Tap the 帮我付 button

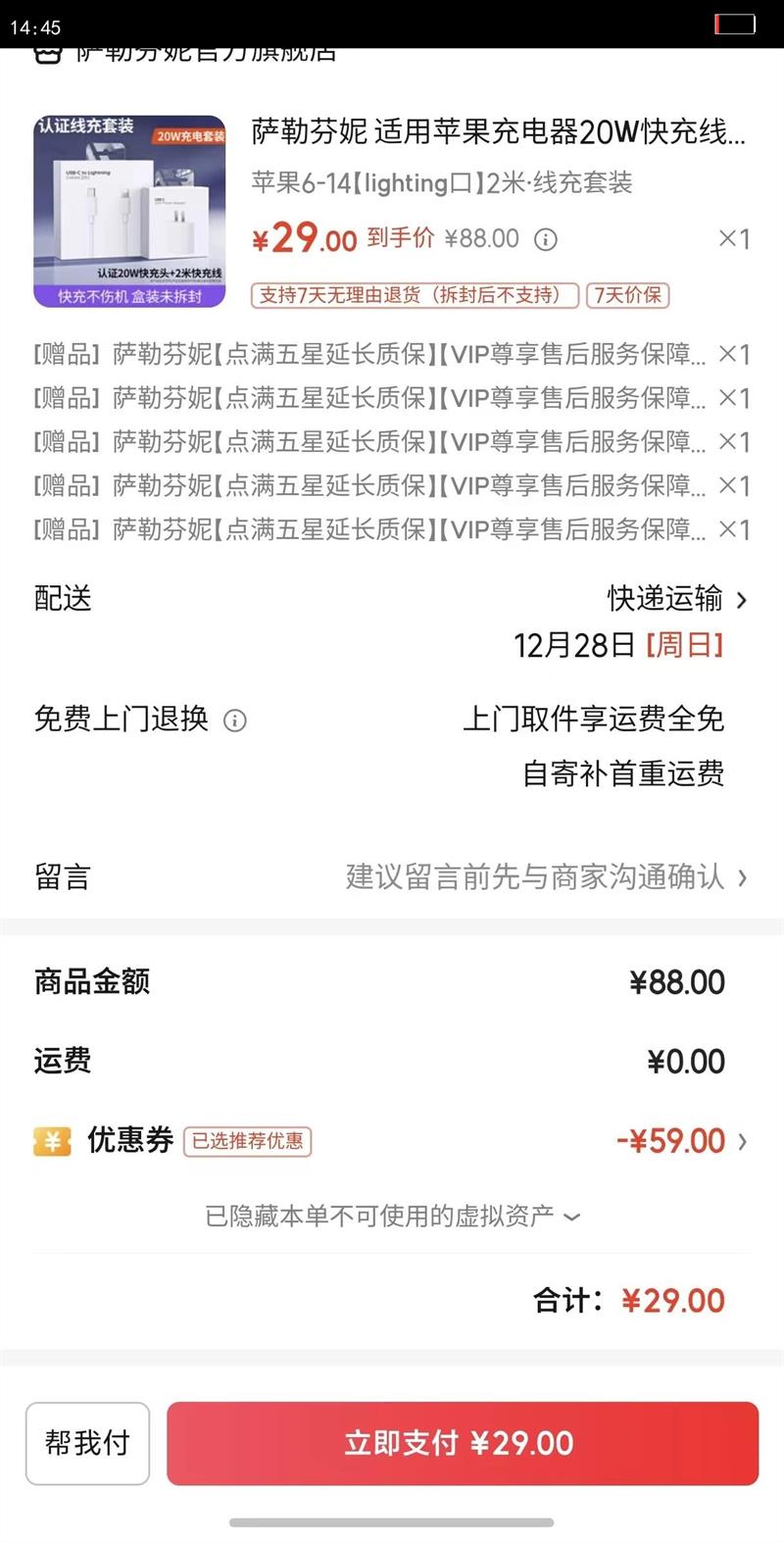[87, 1443]
